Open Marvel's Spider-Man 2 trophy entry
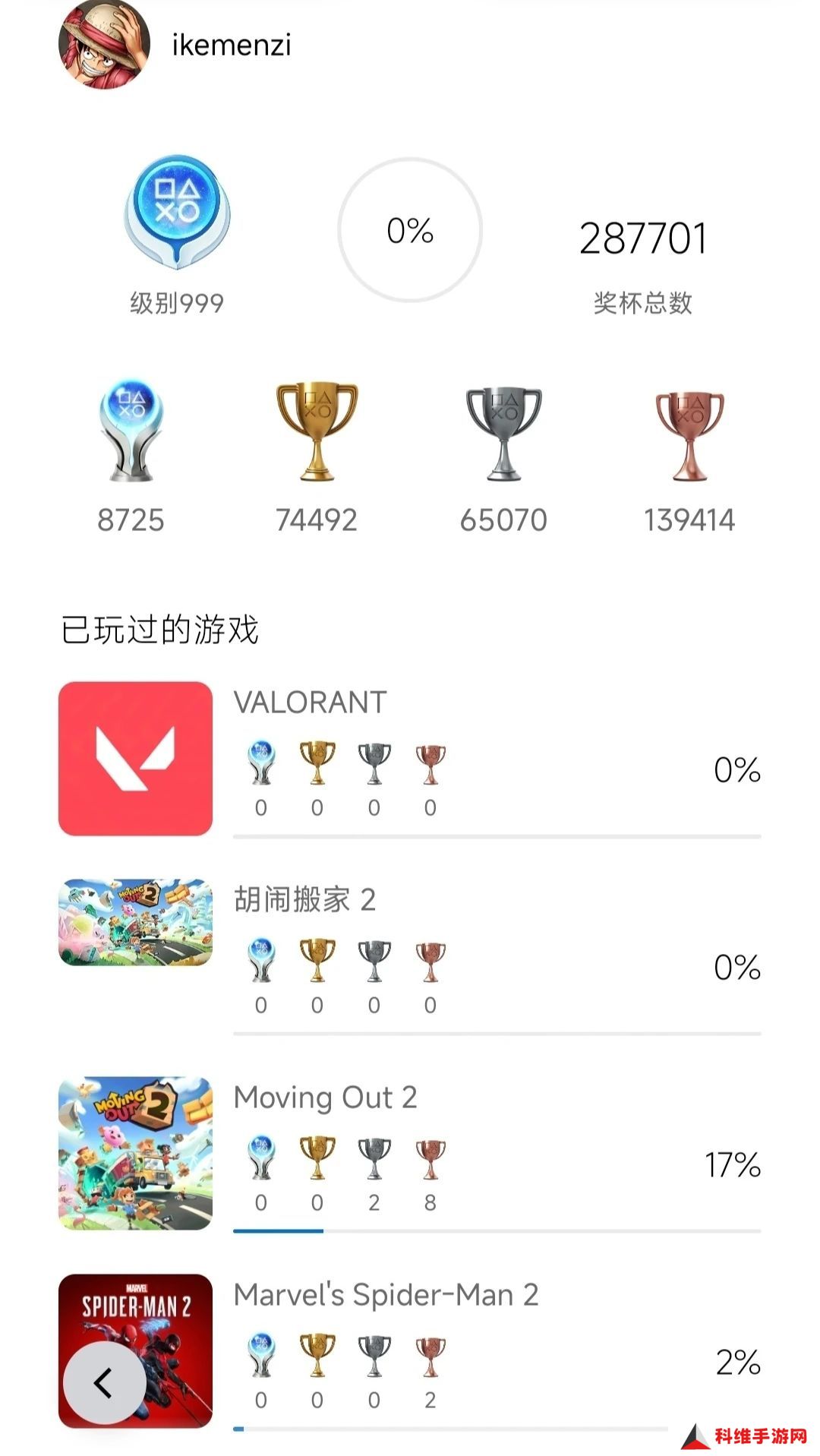 (410, 1351)
